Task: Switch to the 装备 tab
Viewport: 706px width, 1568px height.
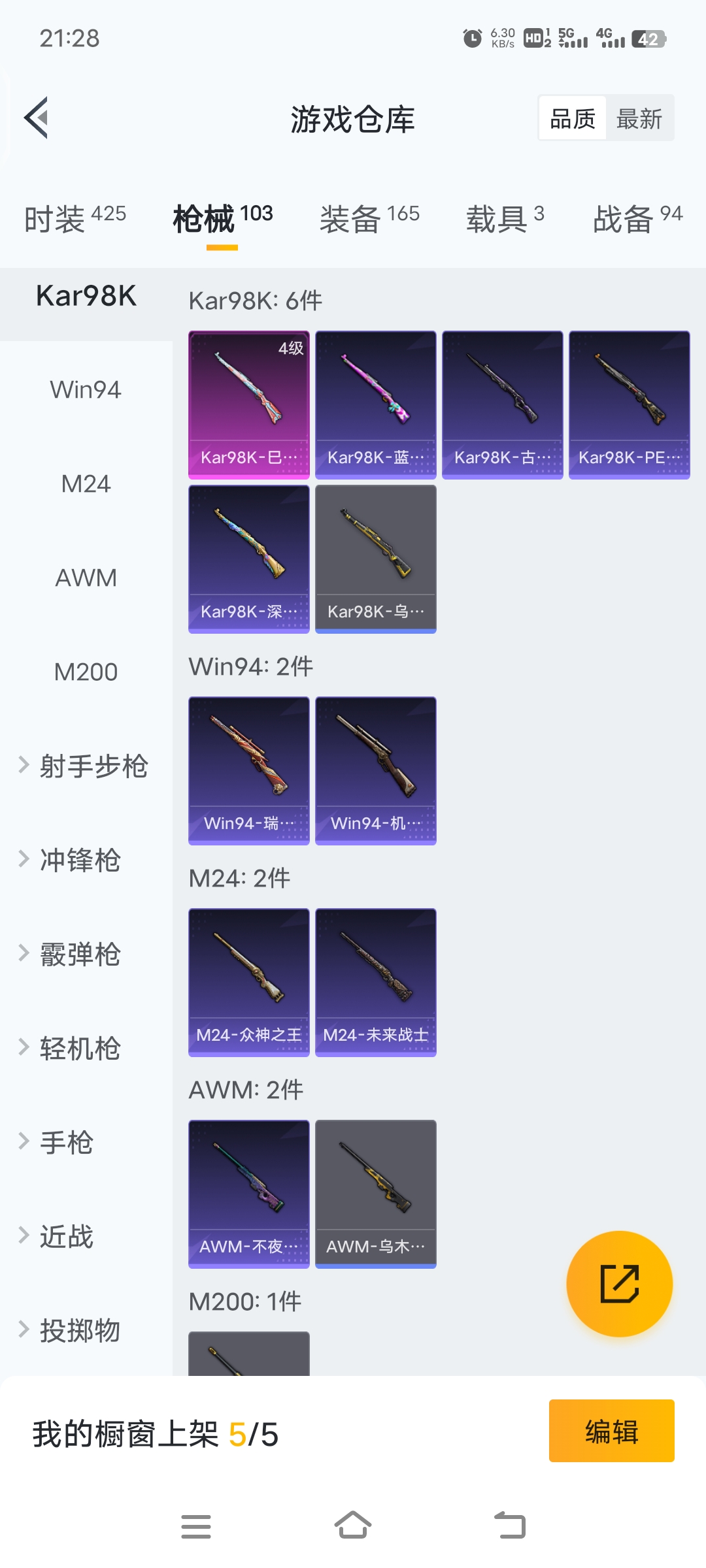Action: point(369,218)
